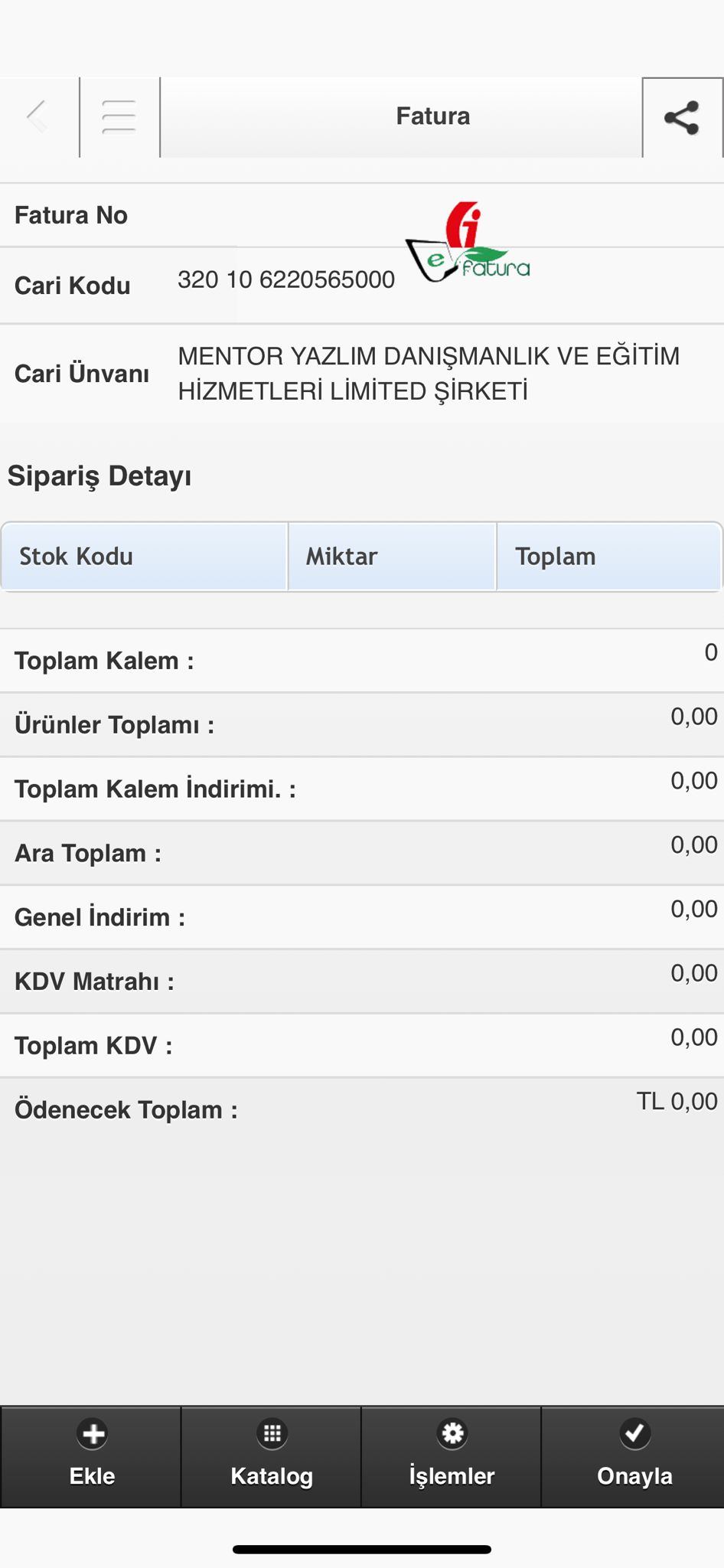The height and width of the screenshot is (1568, 724).
Task: Open the Katalog
Action: coord(272,1456)
